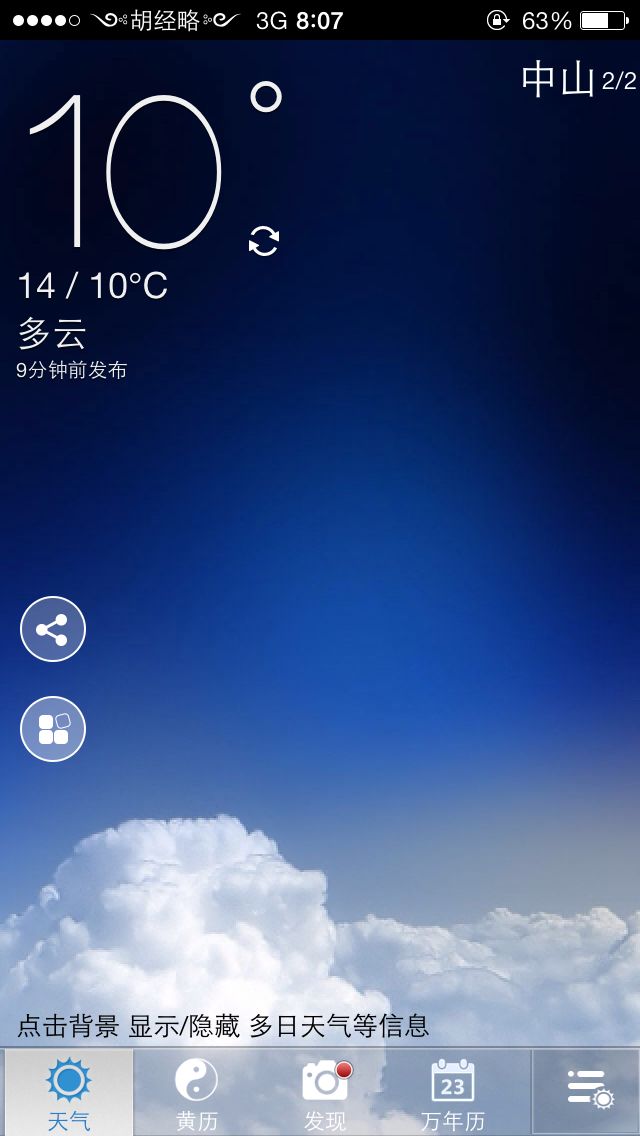Open the 发现 tab
This screenshot has height=1136, width=640.
tap(325, 1093)
